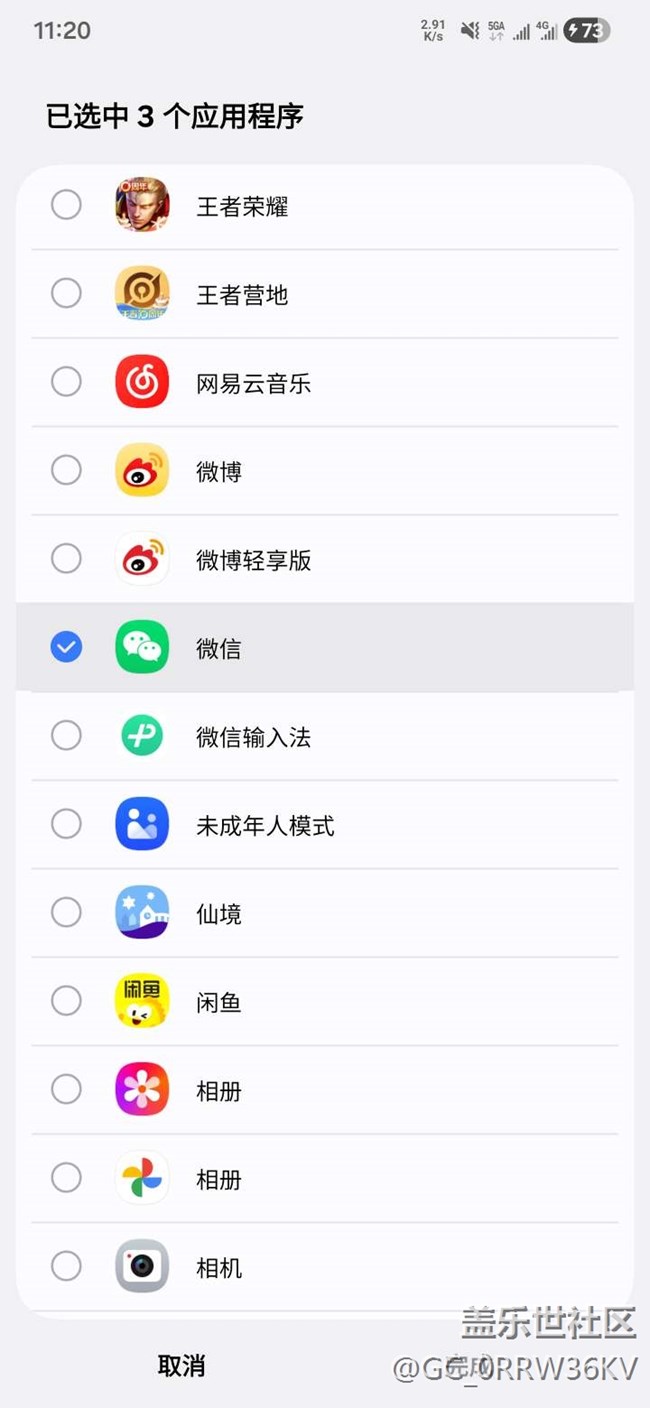Choose the 微信输入法 app
The height and width of the screenshot is (1408, 650).
point(66,736)
